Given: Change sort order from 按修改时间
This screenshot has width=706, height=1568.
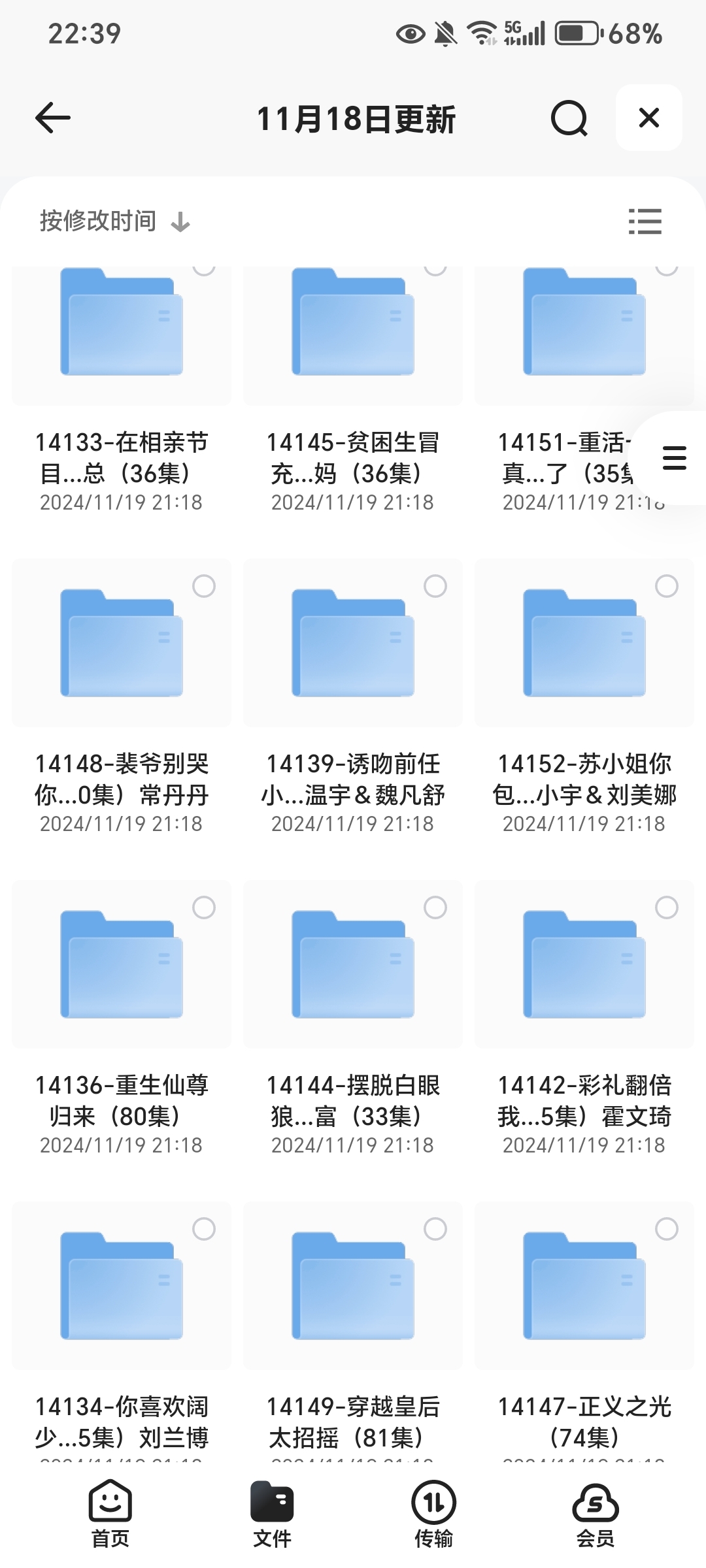Looking at the screenshot, I should click(x=115, y=221).
